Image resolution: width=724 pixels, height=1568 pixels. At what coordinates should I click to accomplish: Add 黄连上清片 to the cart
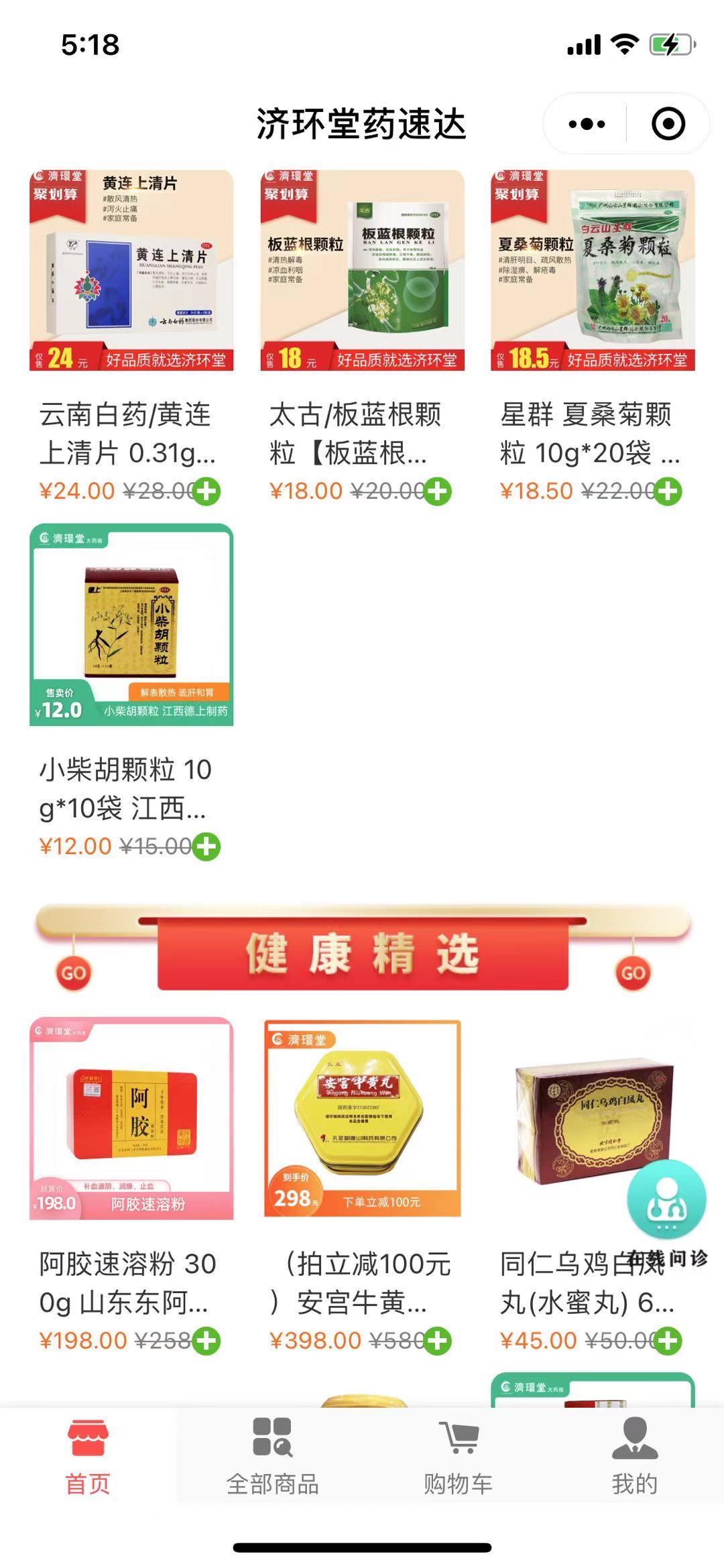pyautogui.click(x=206, y=491)
